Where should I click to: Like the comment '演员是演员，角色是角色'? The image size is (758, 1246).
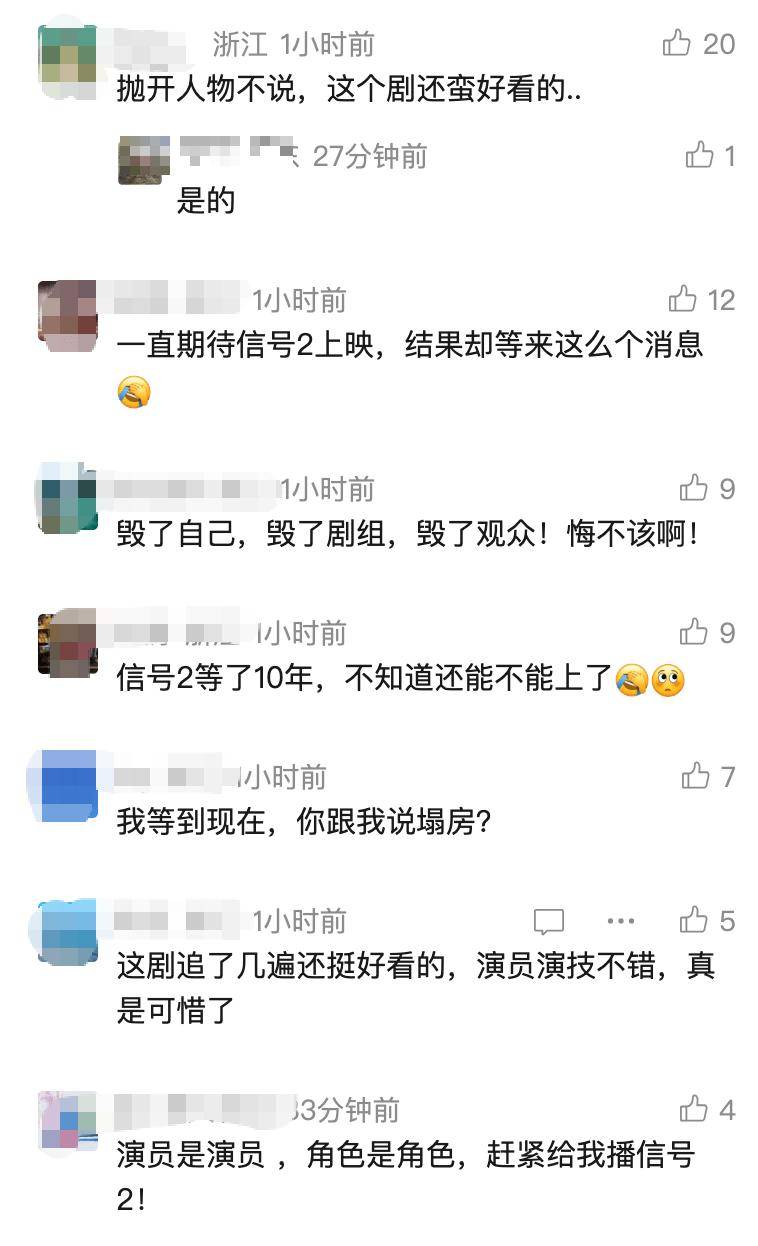693,1109
